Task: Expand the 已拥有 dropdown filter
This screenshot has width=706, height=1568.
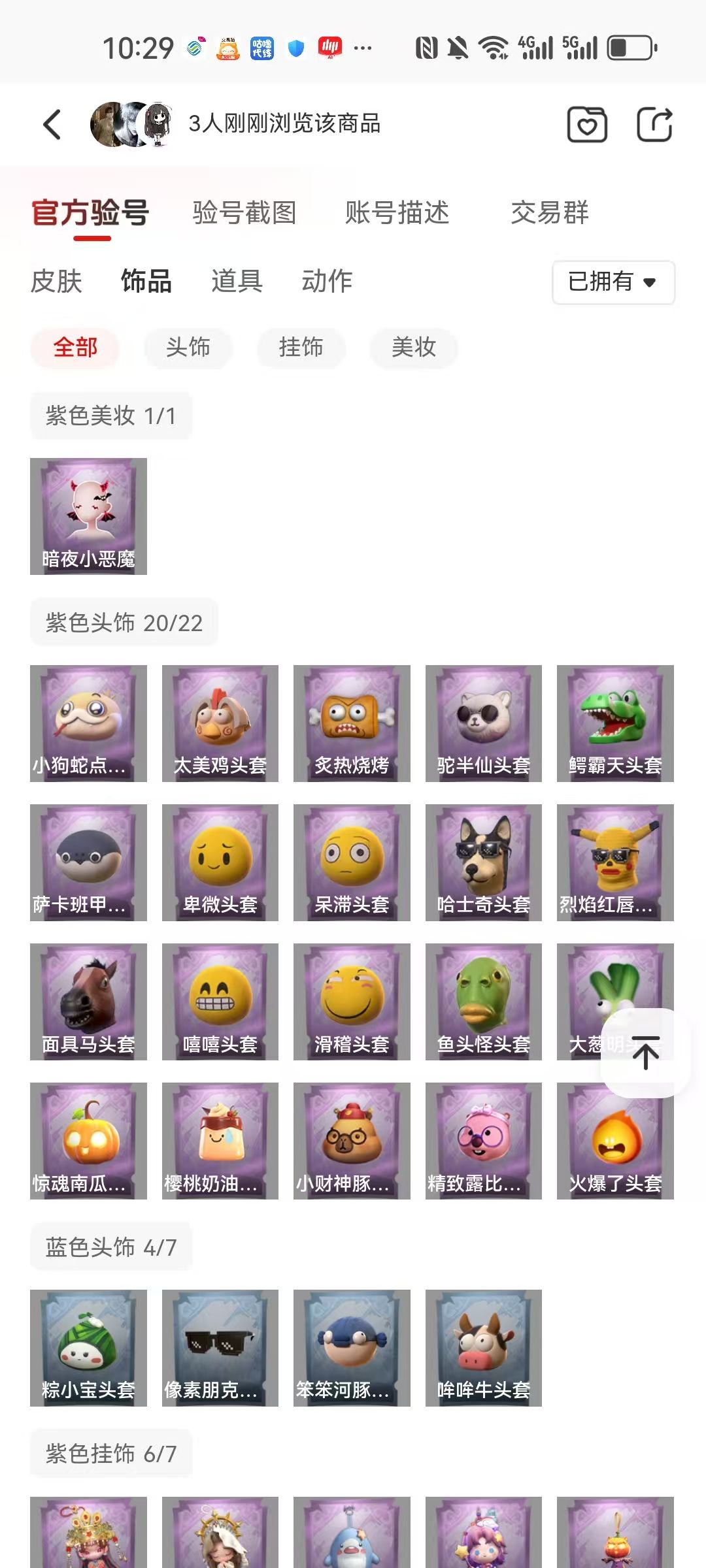Action: 613,282
